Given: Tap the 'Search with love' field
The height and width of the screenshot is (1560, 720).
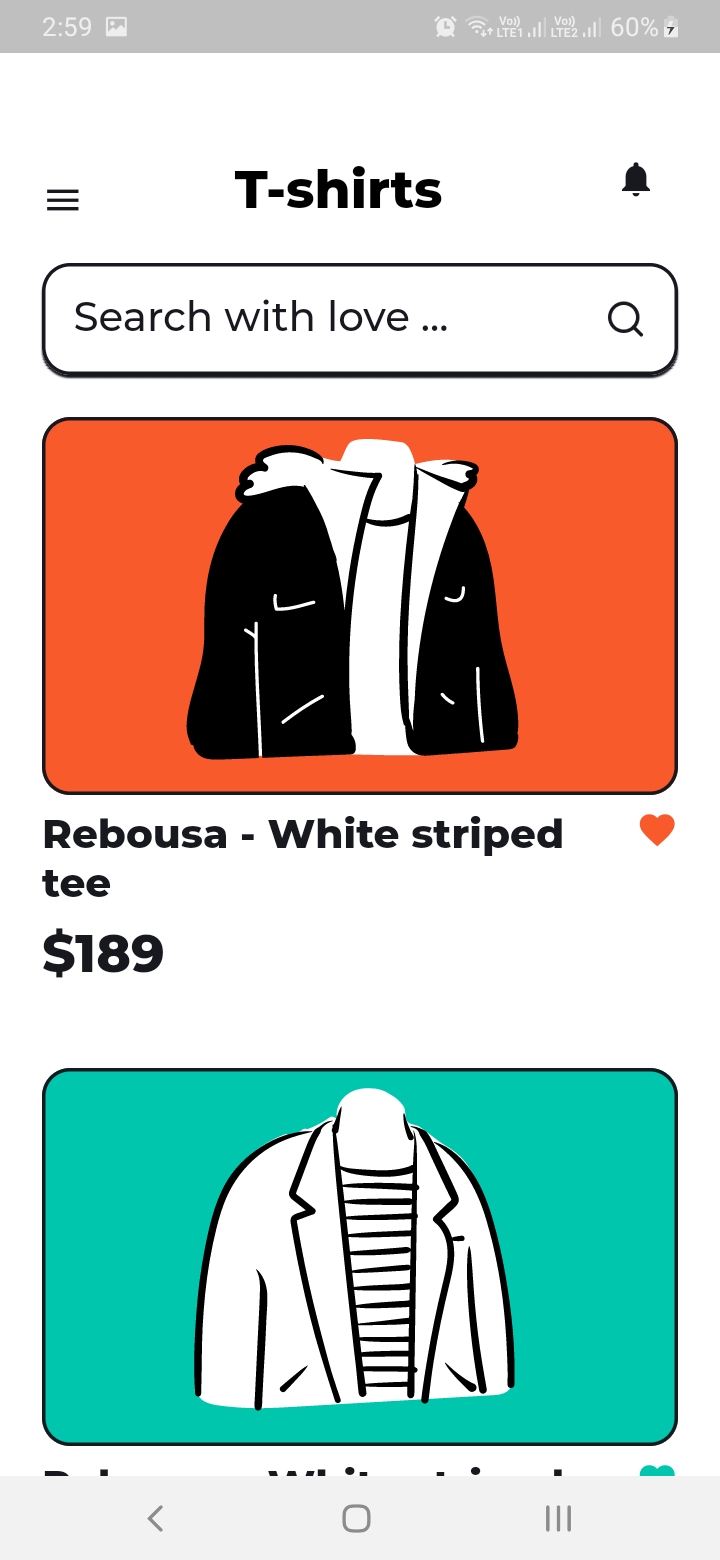Looking at the screenshot, I should [x=360, y=319].
